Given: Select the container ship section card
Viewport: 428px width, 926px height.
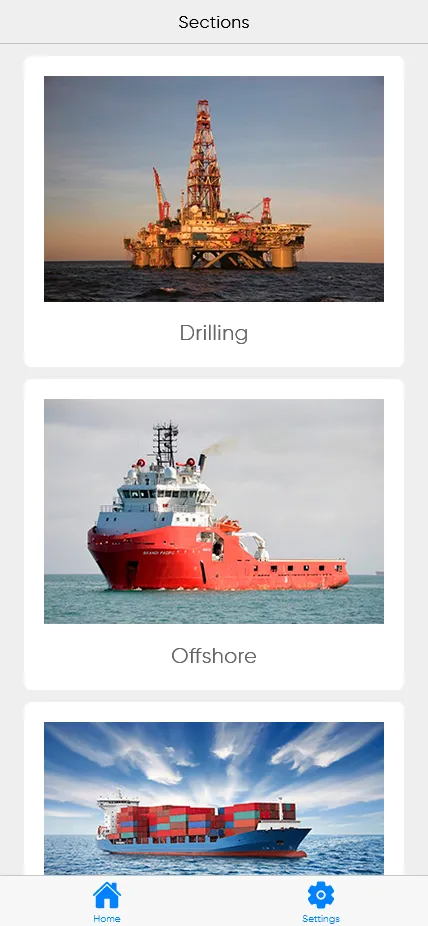Looking at the screenshot, I should 214,789.
